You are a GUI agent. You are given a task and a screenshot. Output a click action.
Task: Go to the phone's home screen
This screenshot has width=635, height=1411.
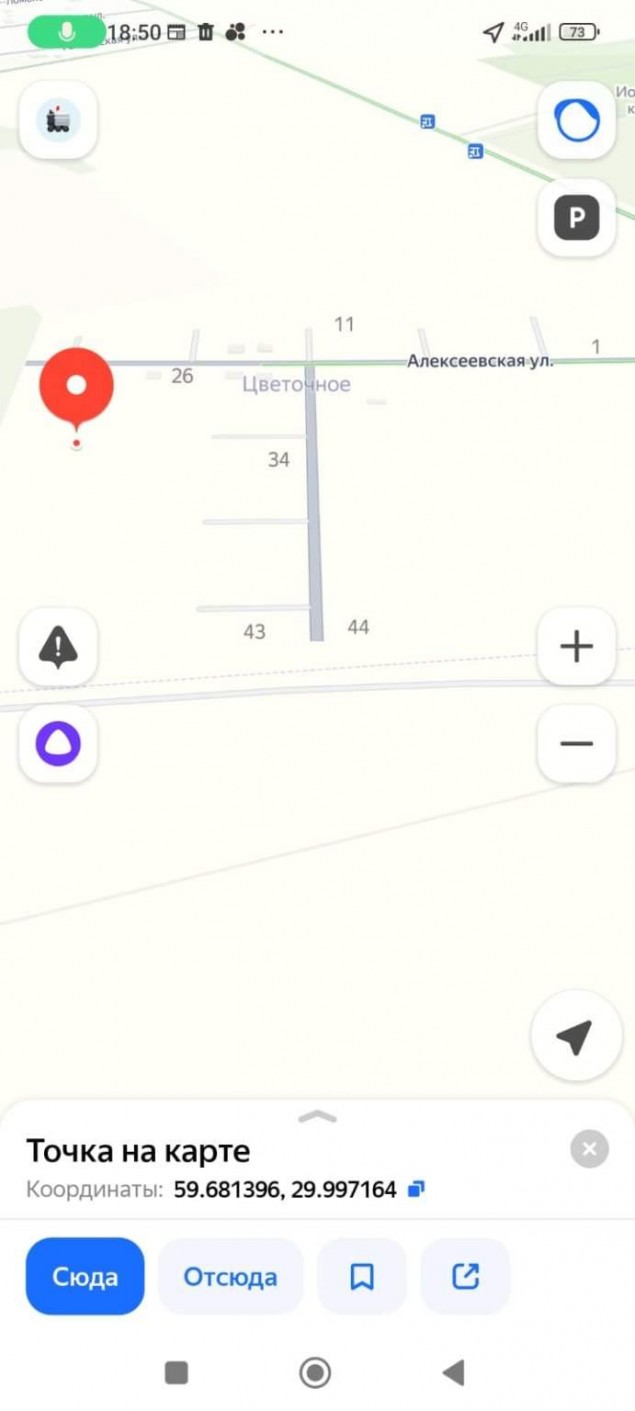tap(315, 1372)
